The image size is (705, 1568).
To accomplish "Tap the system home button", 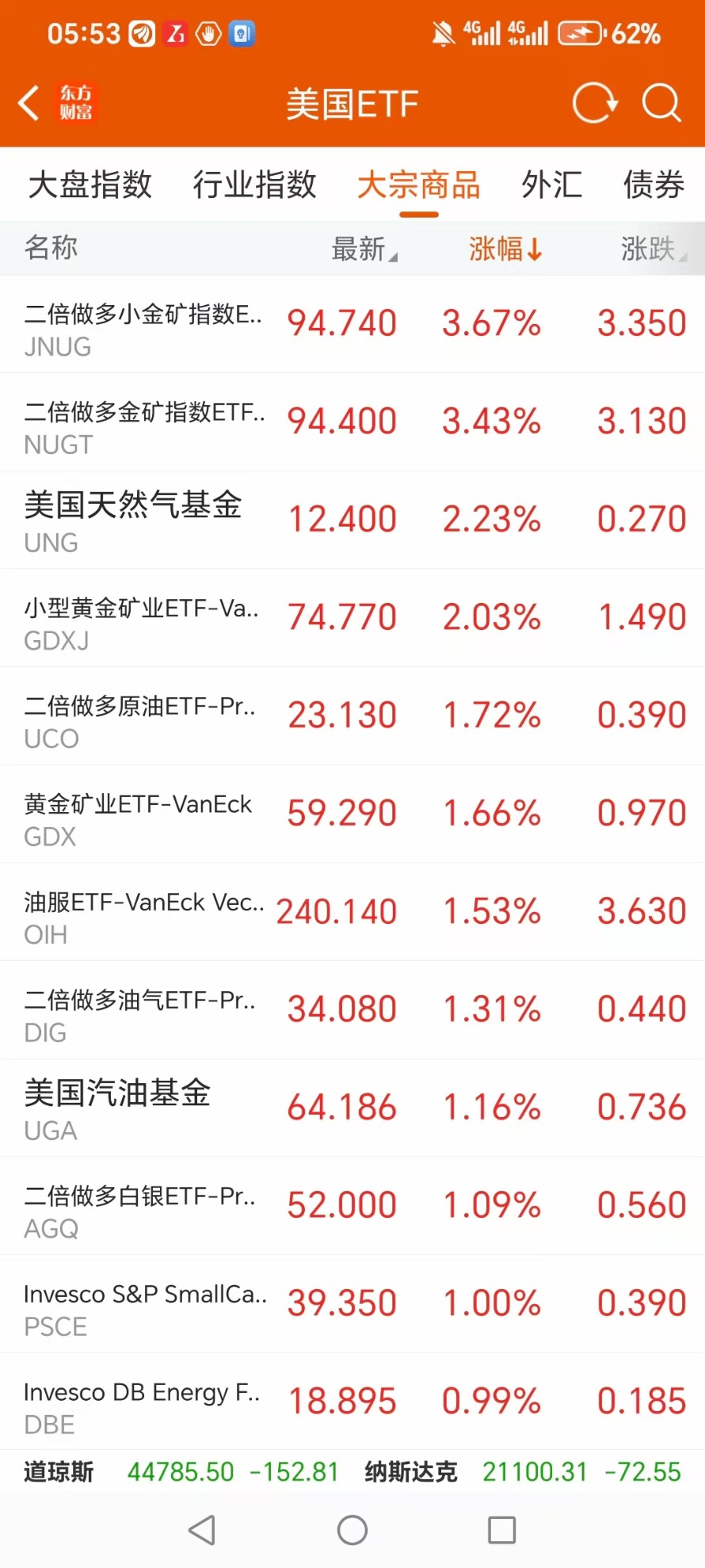I will pos(352,1530).
